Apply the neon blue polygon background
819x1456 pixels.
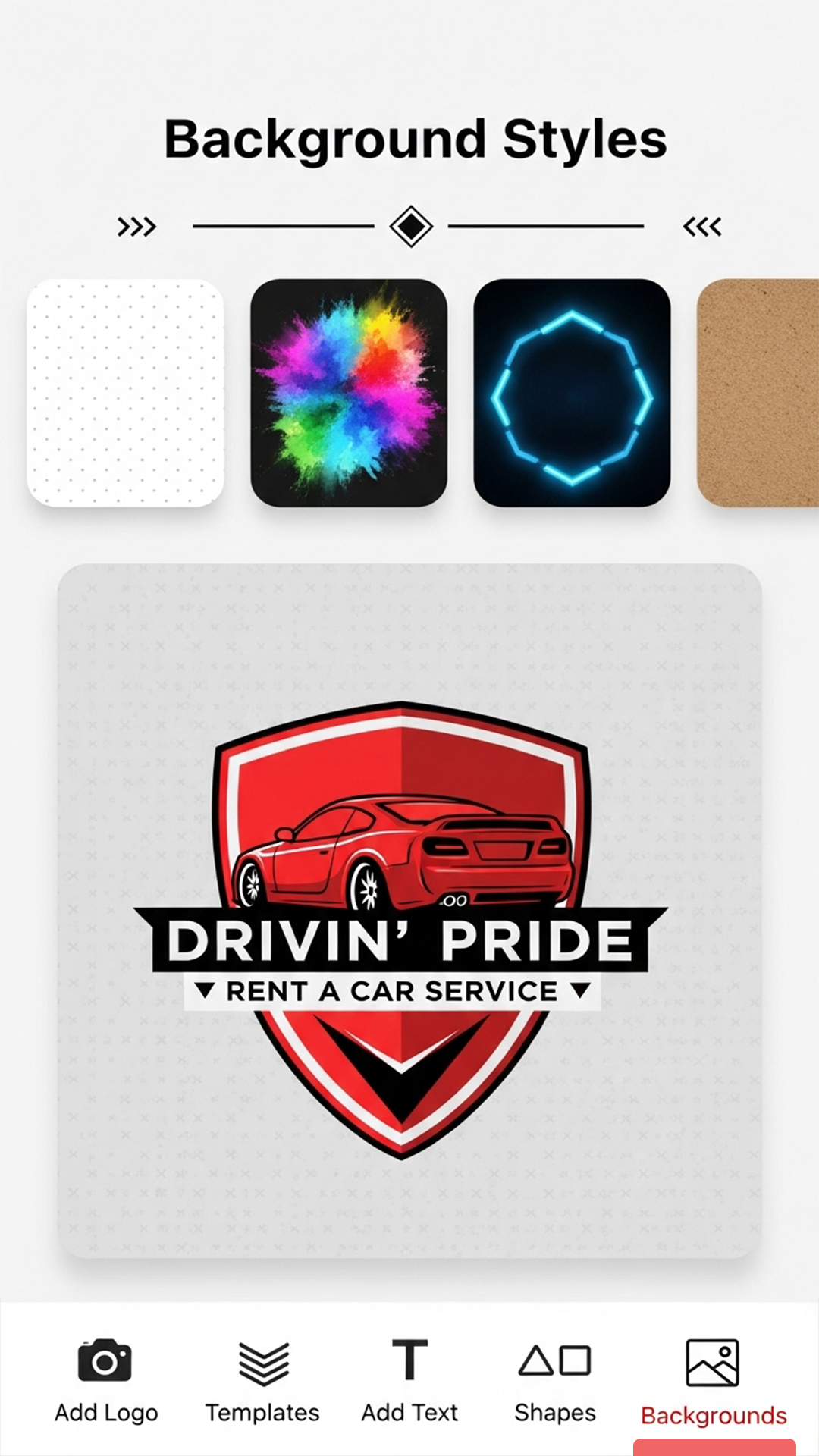[x=572, y=393]
